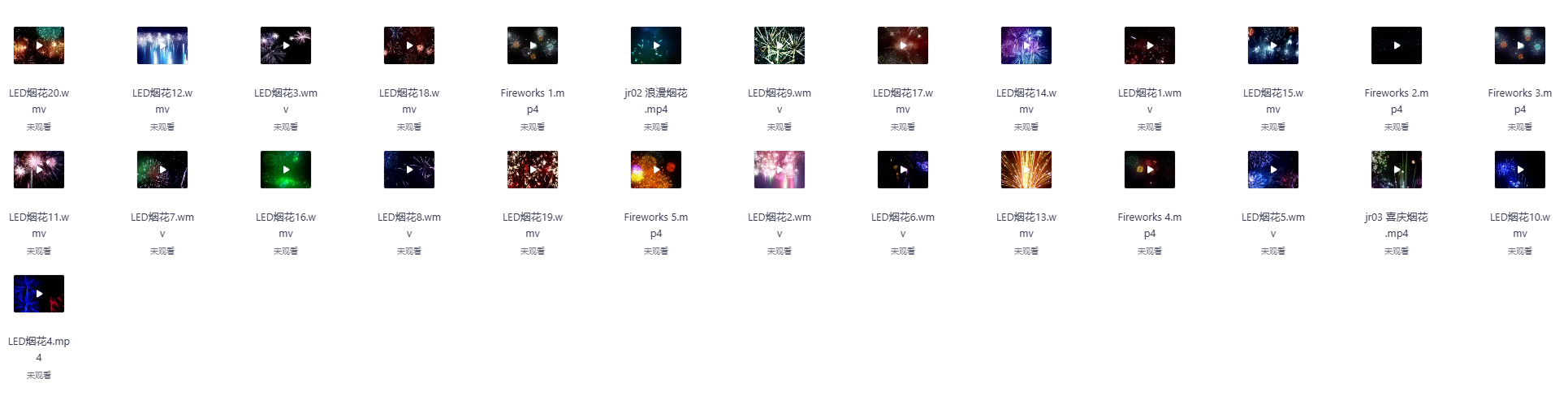
Task: Open the LED烟花13.wmv video
Action: tap(1026, 170)
